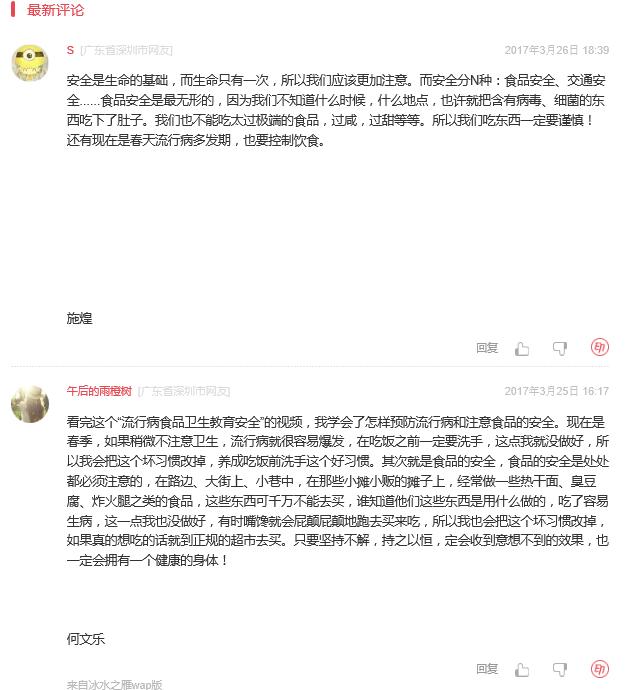Dislike the comment by S
The width and height of the screenshot is (640, 690).
coord(560,348)
